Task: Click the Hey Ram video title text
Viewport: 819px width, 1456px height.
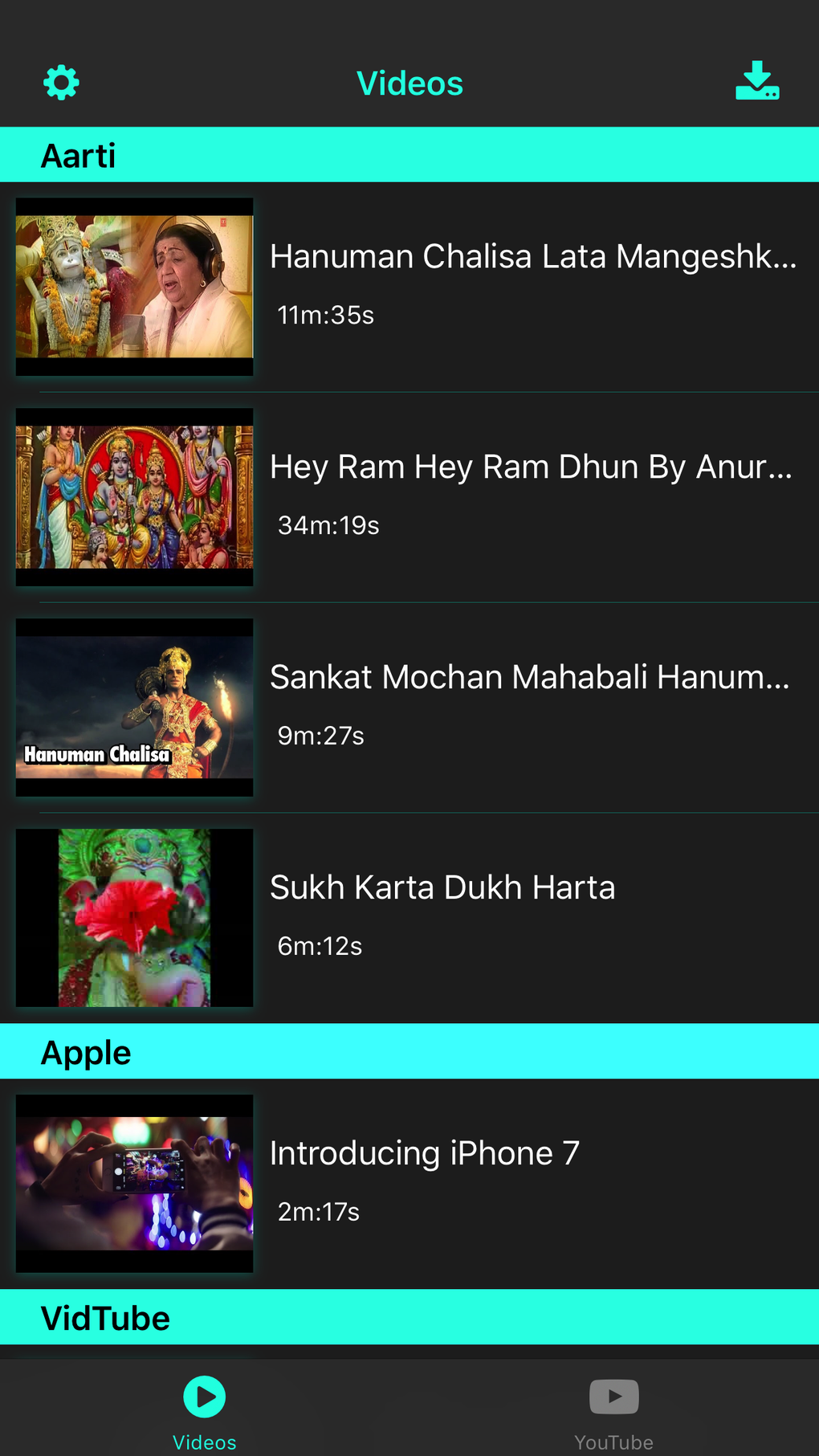Action: pos(532,466)
